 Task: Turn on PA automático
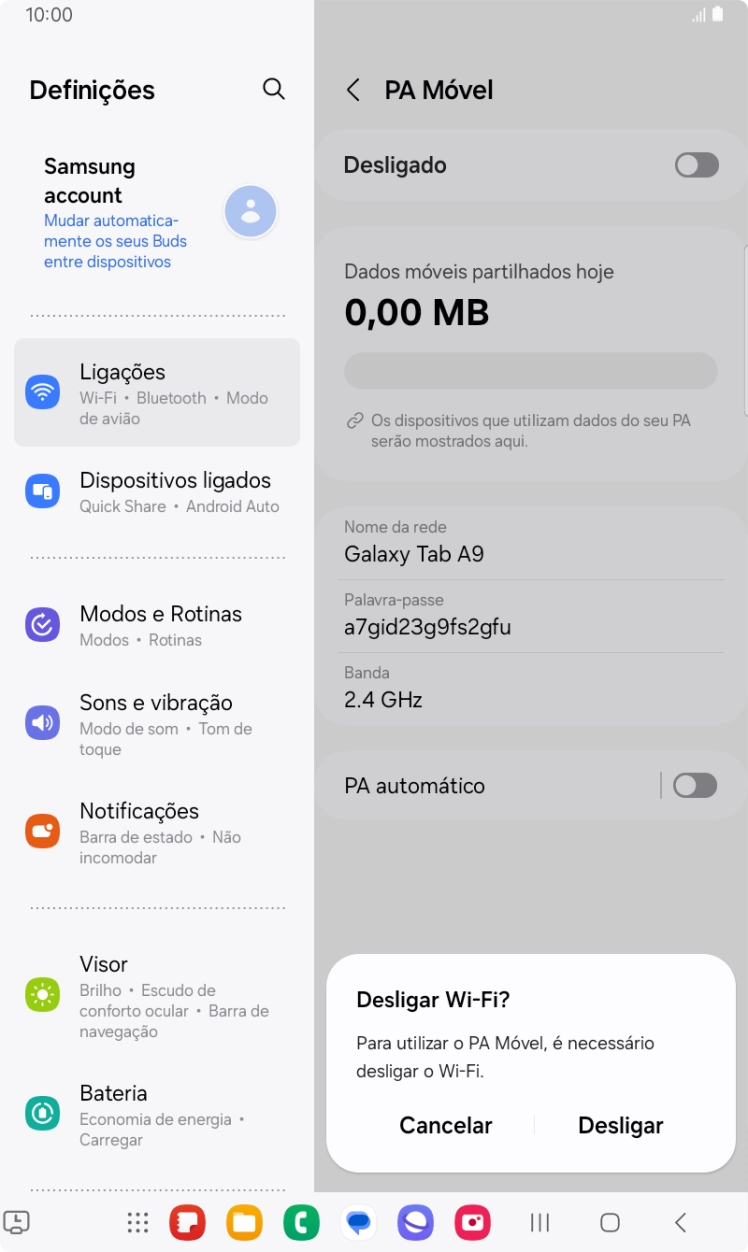(x=696, y=786)
